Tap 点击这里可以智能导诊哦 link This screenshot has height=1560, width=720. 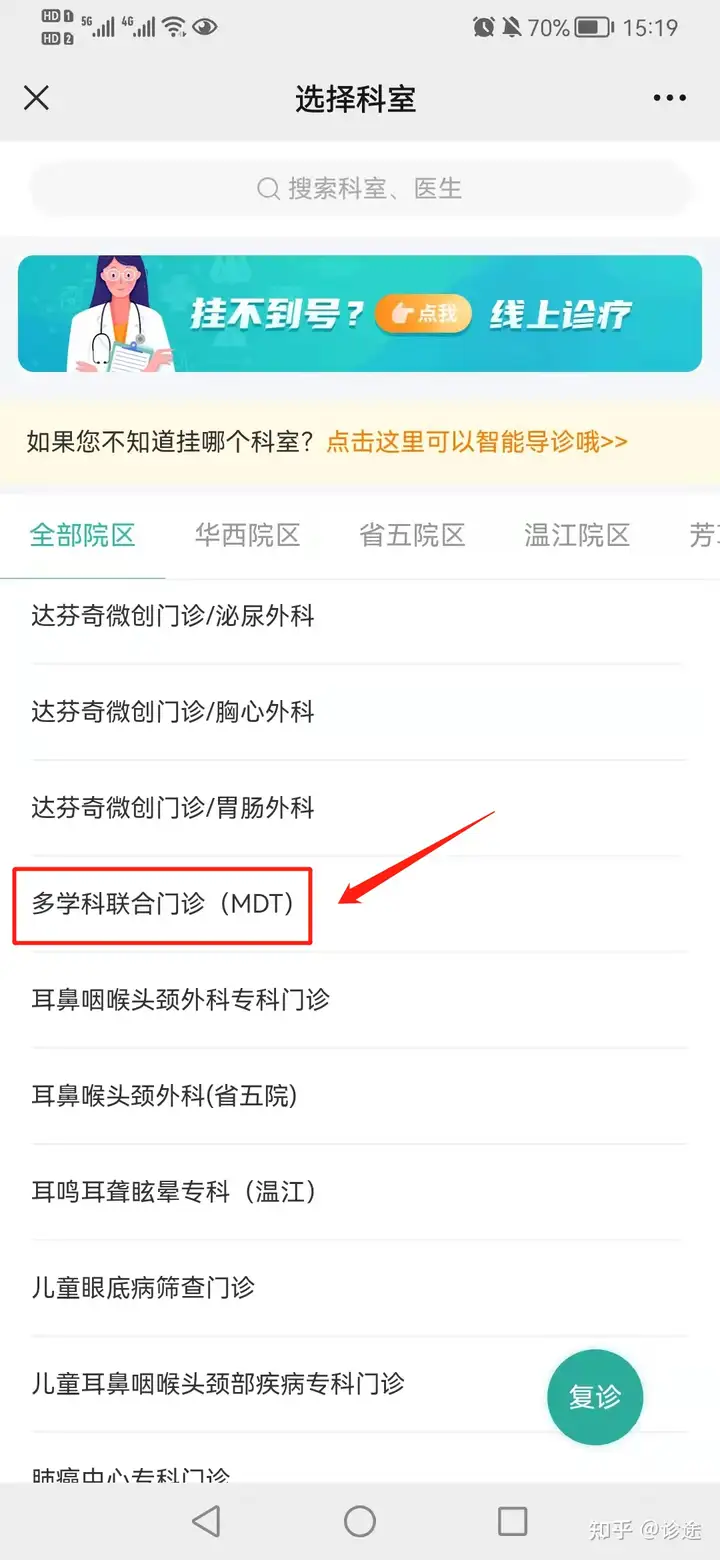[477, 441]
